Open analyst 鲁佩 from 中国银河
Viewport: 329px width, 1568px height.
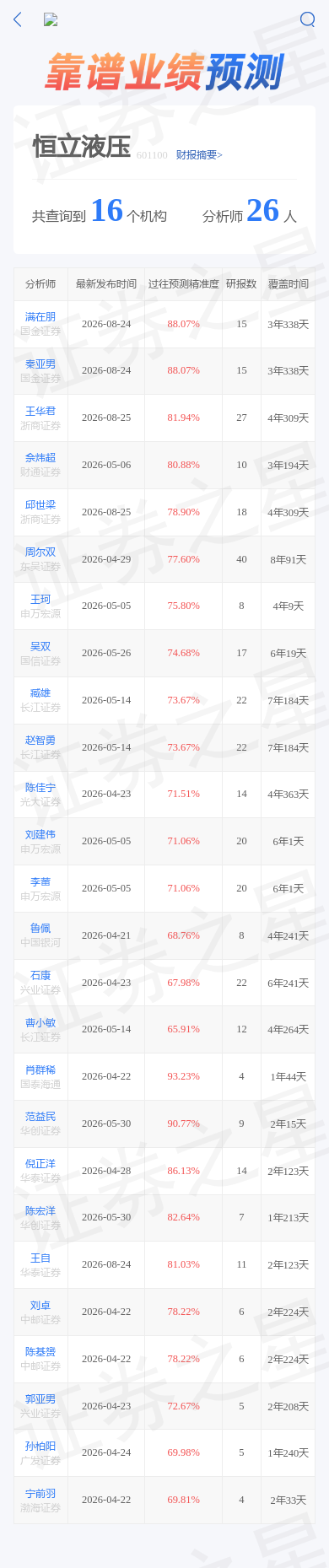click(40, 929)
